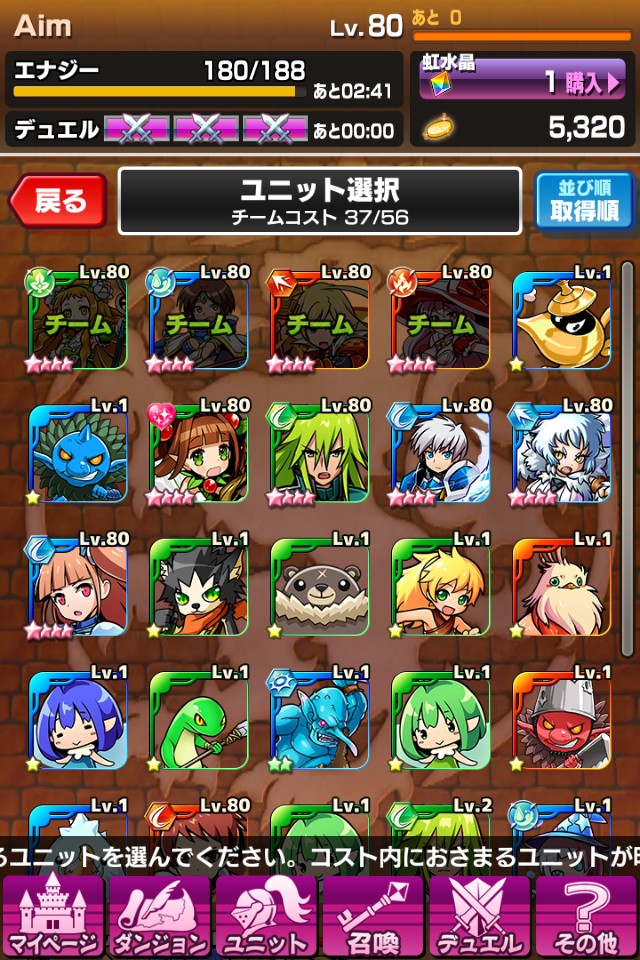This screenshot has width=640, height=960.
Task: Pick the green snake unit
Action: (x=199, y=722)
